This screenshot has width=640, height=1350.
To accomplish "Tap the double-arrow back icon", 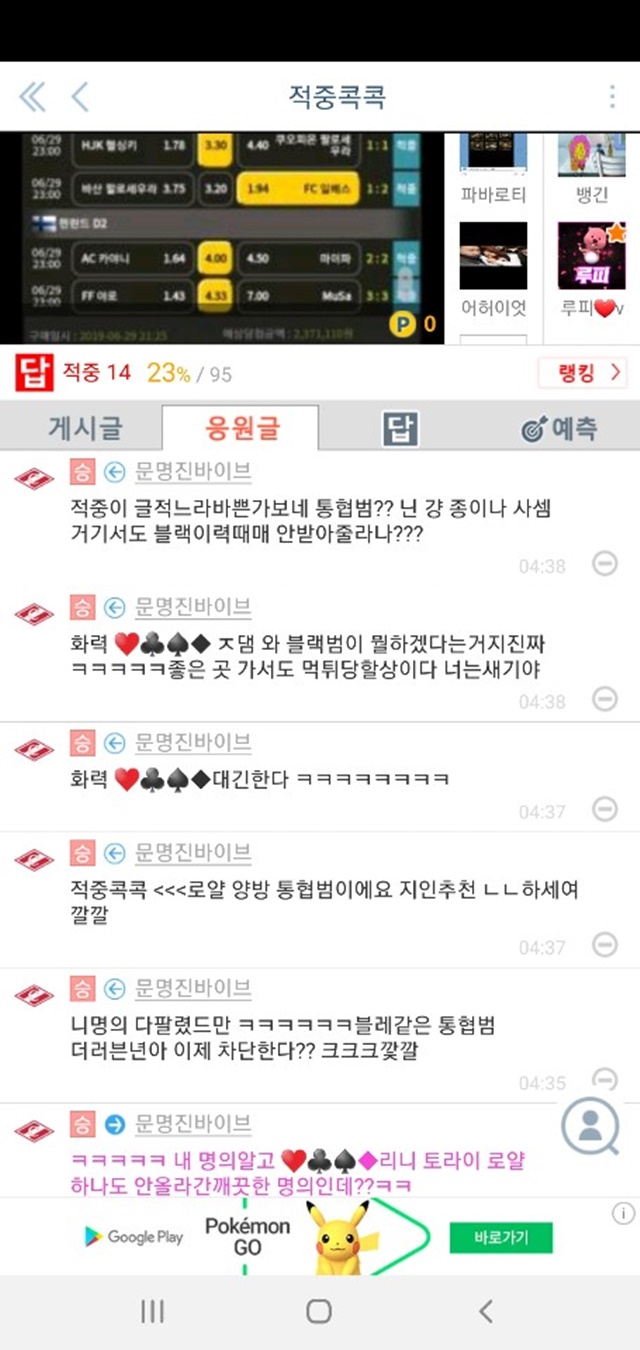I will (x=33, y=97).
